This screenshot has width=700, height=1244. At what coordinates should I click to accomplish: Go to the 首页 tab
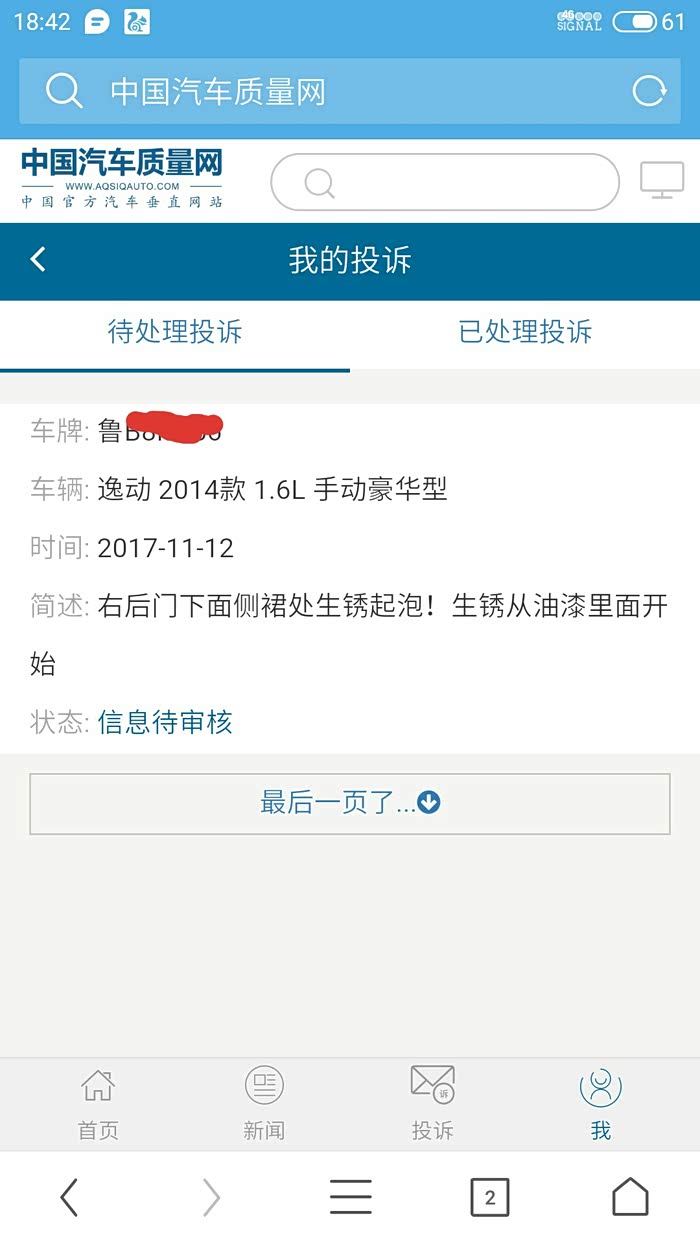pyautogui.click(x=98, y=1103)
